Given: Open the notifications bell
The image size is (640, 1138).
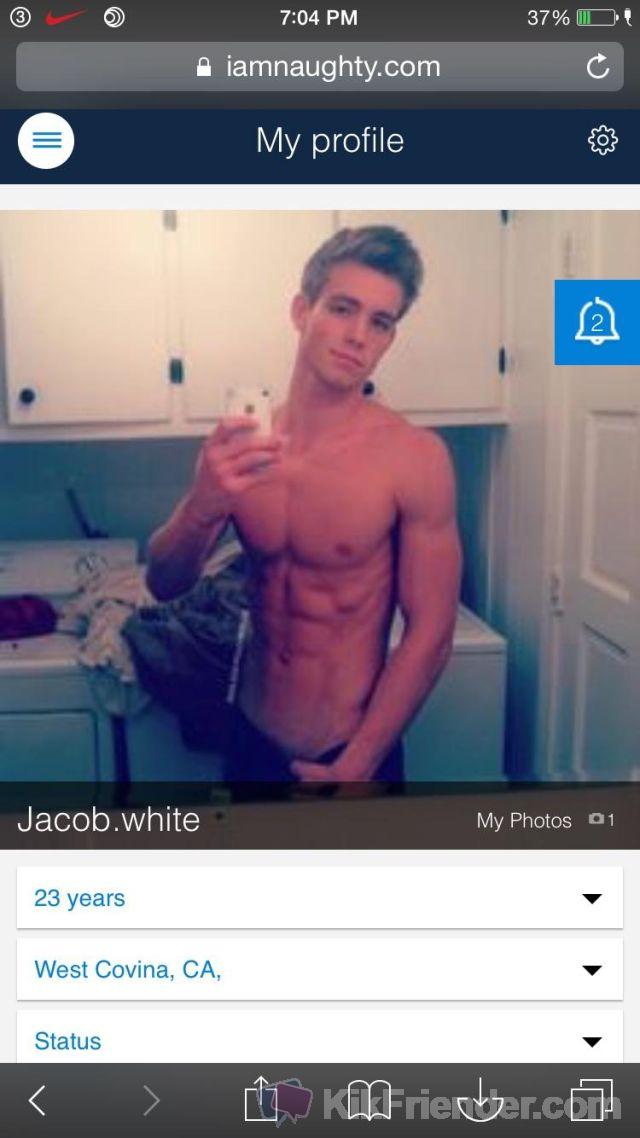Looking at the screenshot, I should coord(597,322).
